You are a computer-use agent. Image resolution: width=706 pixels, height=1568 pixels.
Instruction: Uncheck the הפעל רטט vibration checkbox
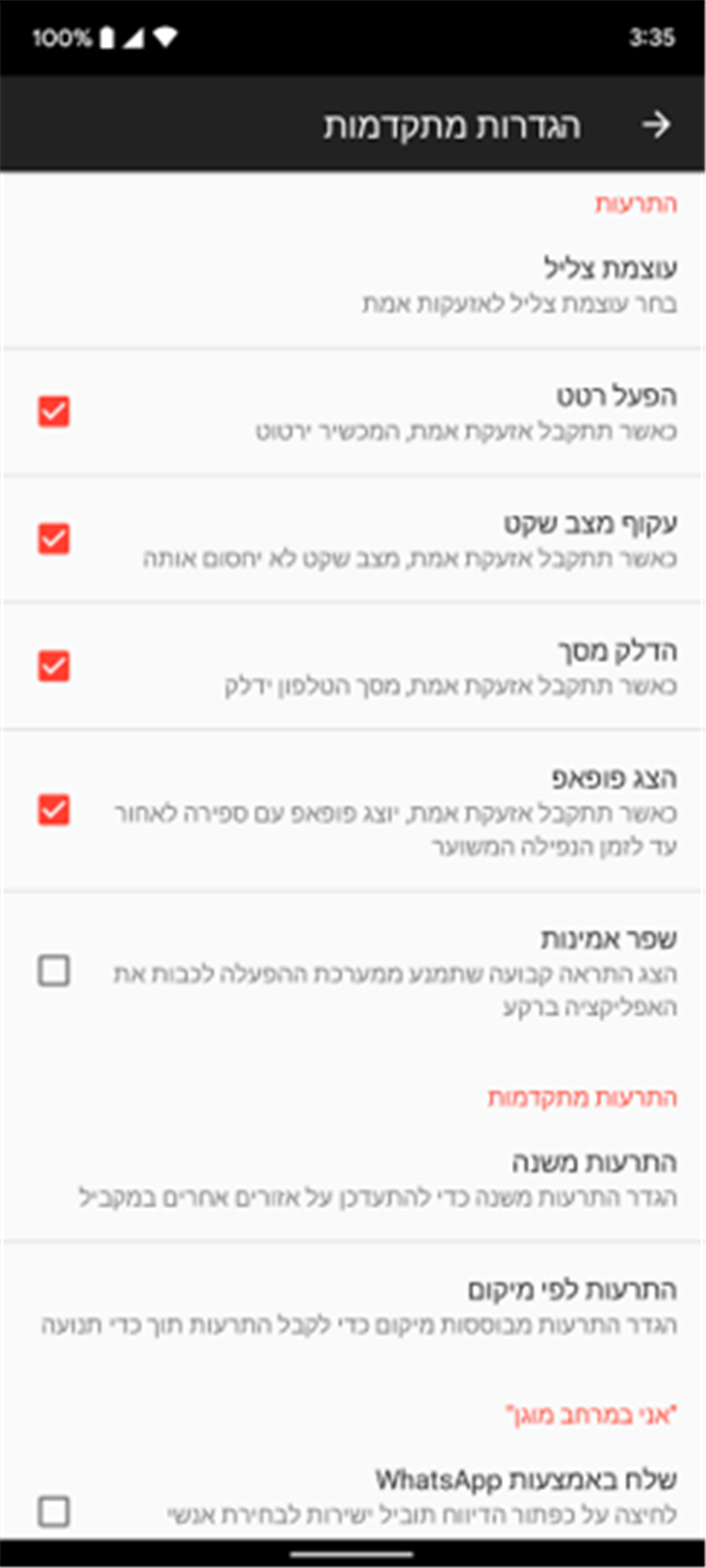[x=54, y=412]
